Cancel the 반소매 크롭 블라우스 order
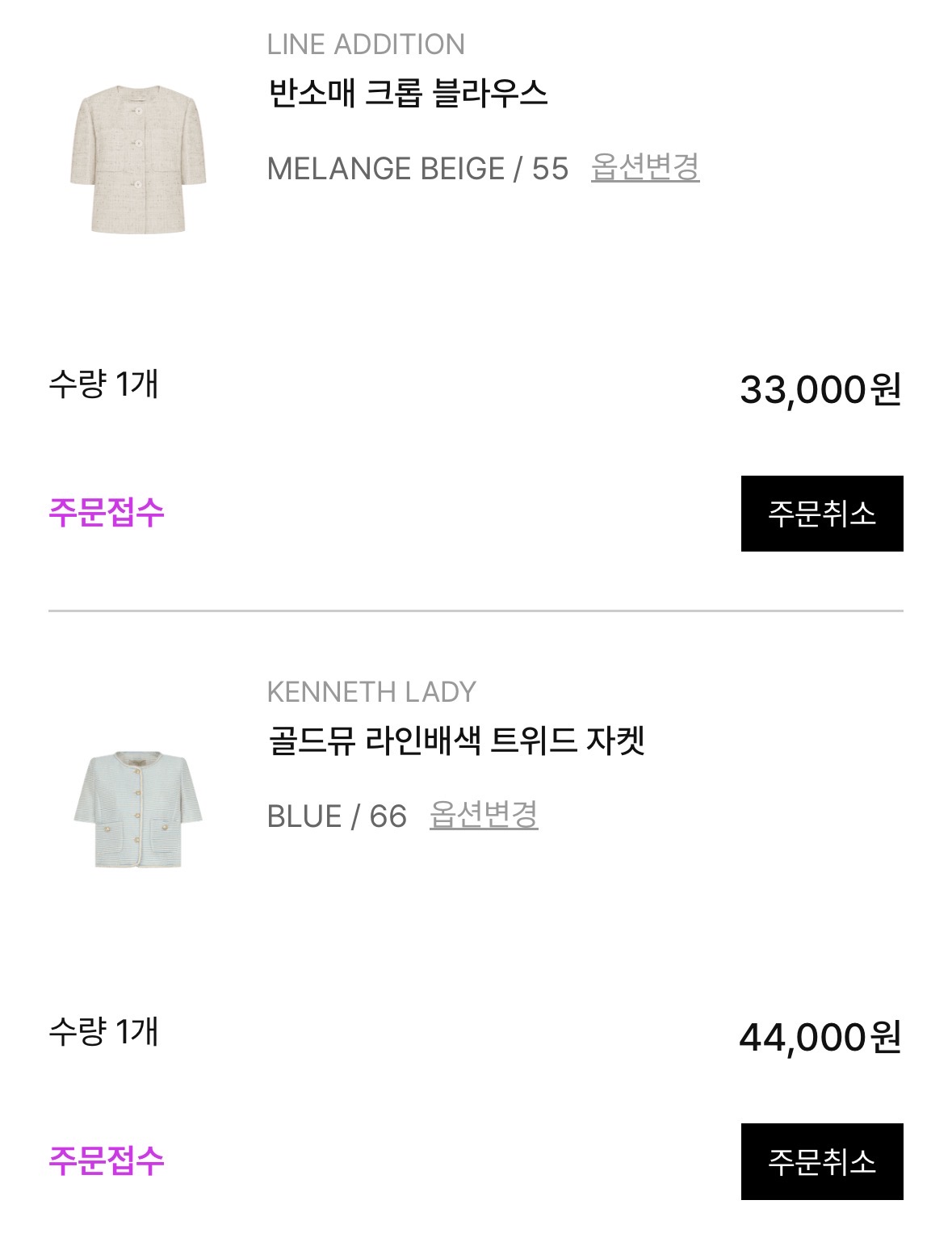Viewport: 952px width, 1238px height. point(821,514)
